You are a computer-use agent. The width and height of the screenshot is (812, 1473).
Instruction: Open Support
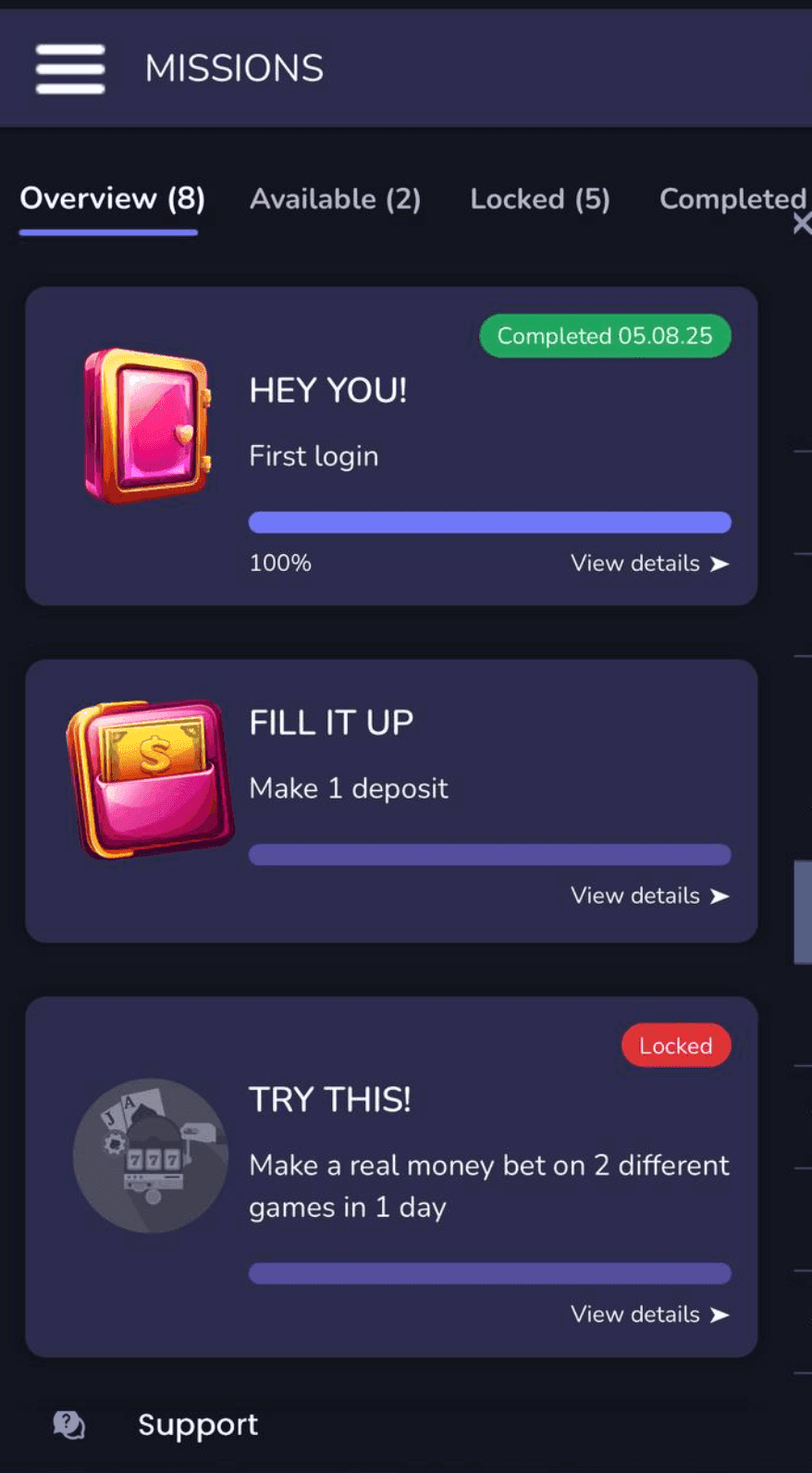point(197,1425)
